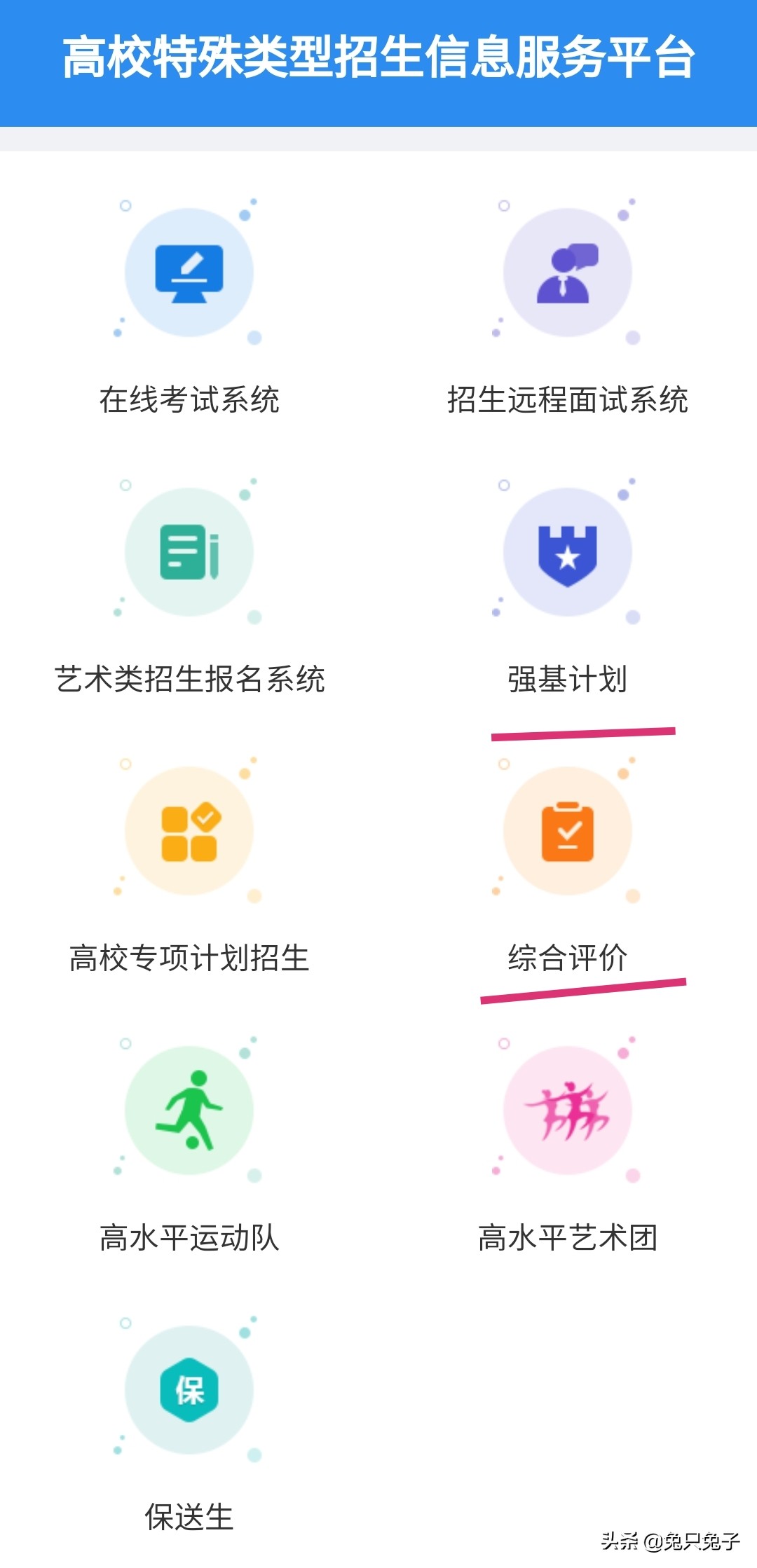Open the 综合评价 orange clipboard icon
The height and width of the screenshot is (1568, 757).
point(568,830)
